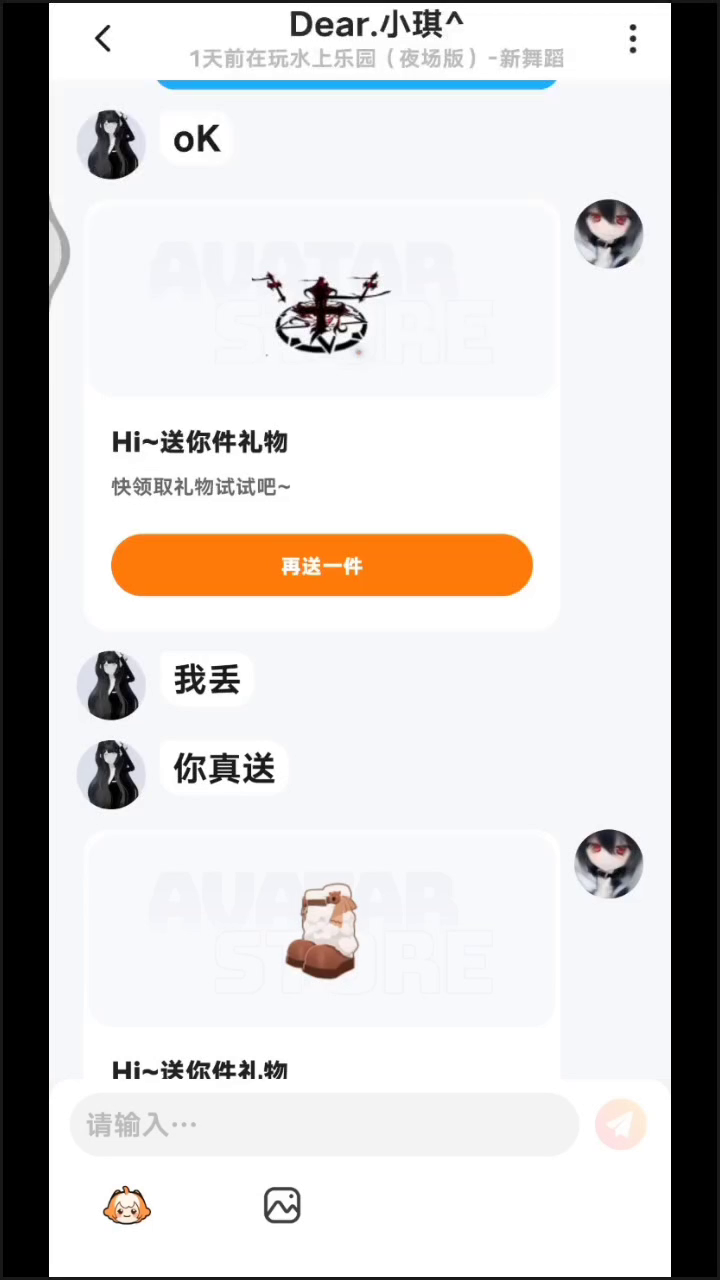Open the three-dot overflow menu
The width and height of the screenshot is (720, 1280).
pyautogui.click(x=632, y=39)
